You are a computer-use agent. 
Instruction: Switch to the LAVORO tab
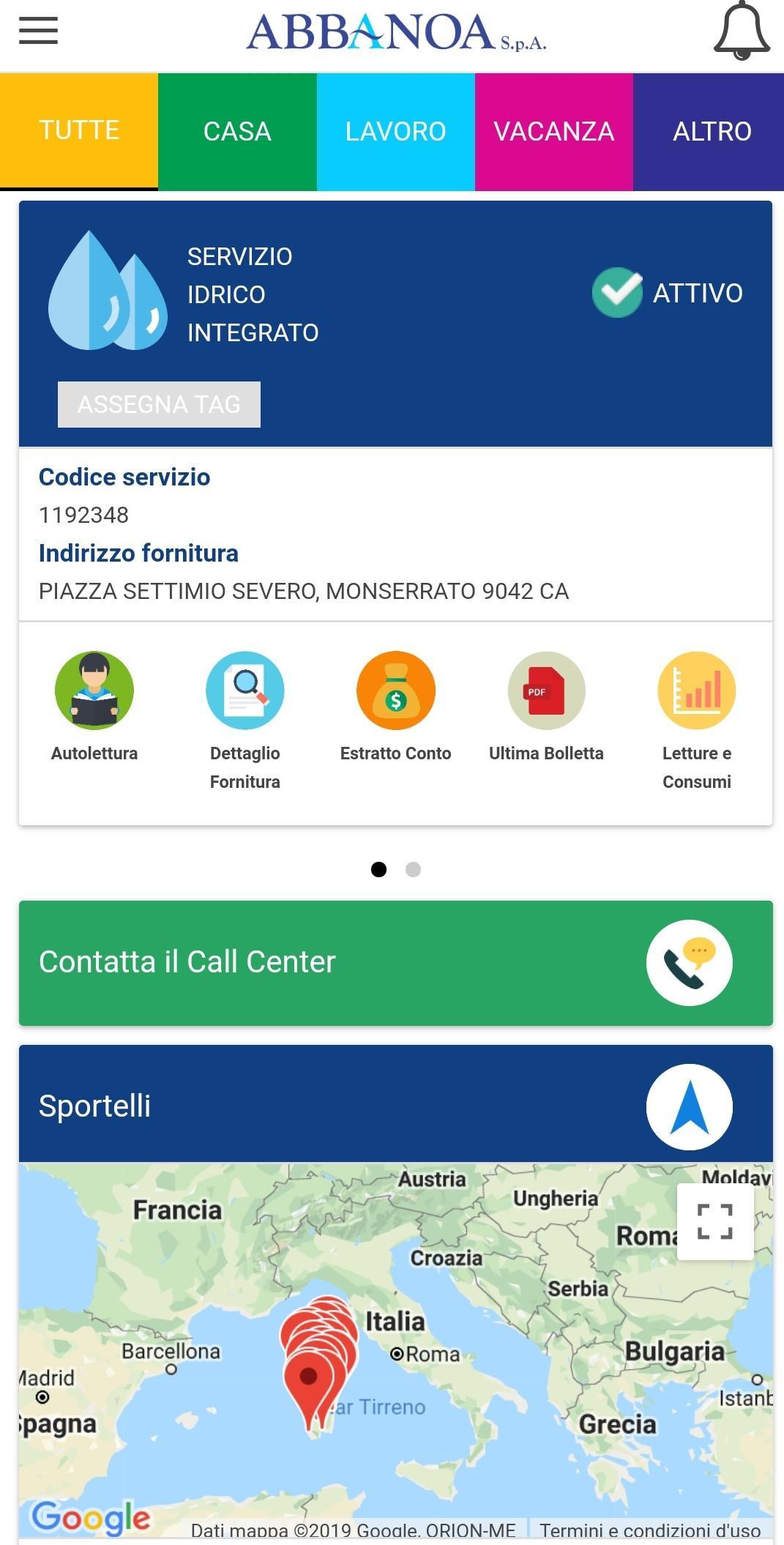(x=395, y=132)
